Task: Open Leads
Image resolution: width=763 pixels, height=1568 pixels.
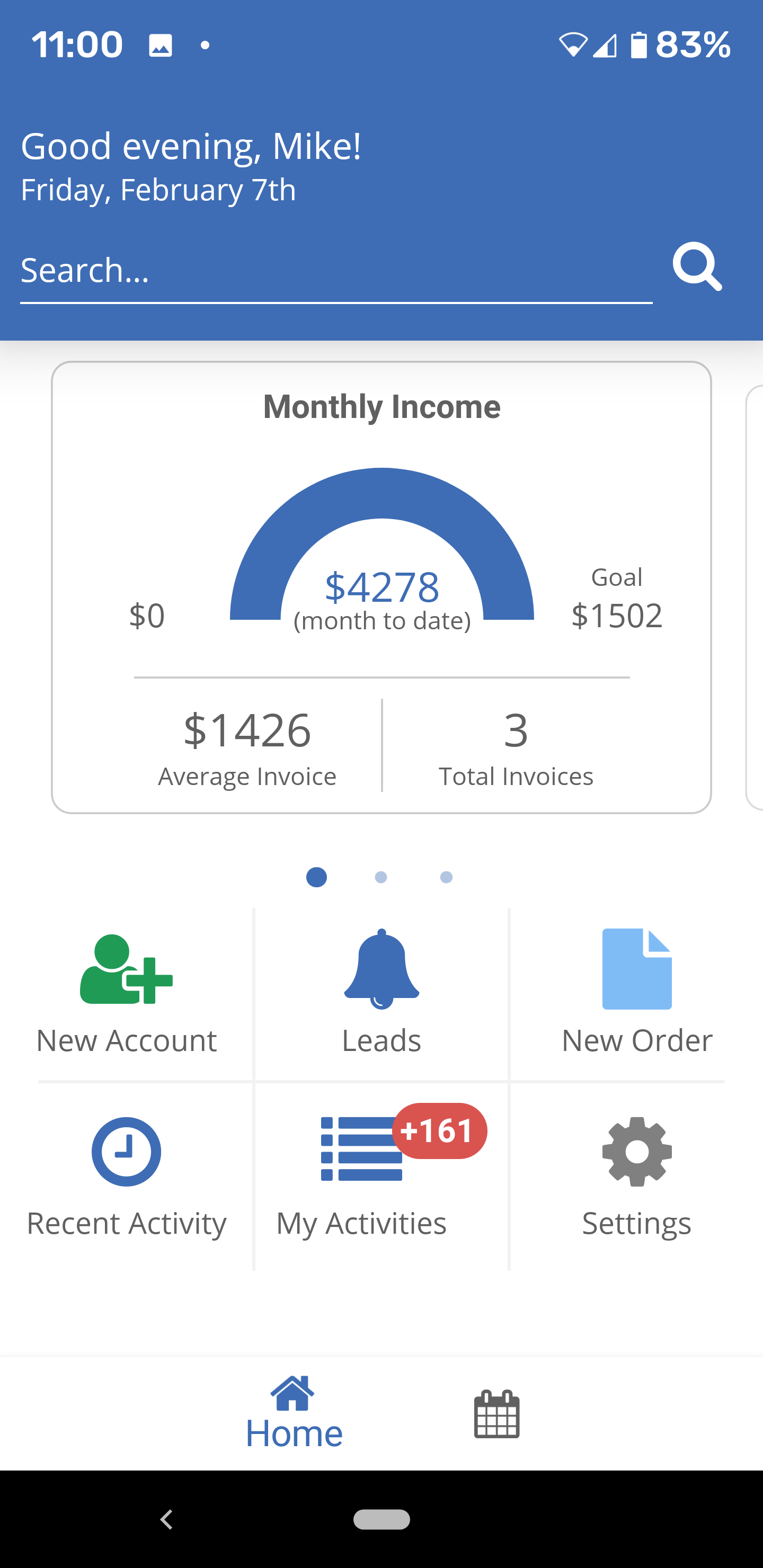Action: (x=381, y=993)
